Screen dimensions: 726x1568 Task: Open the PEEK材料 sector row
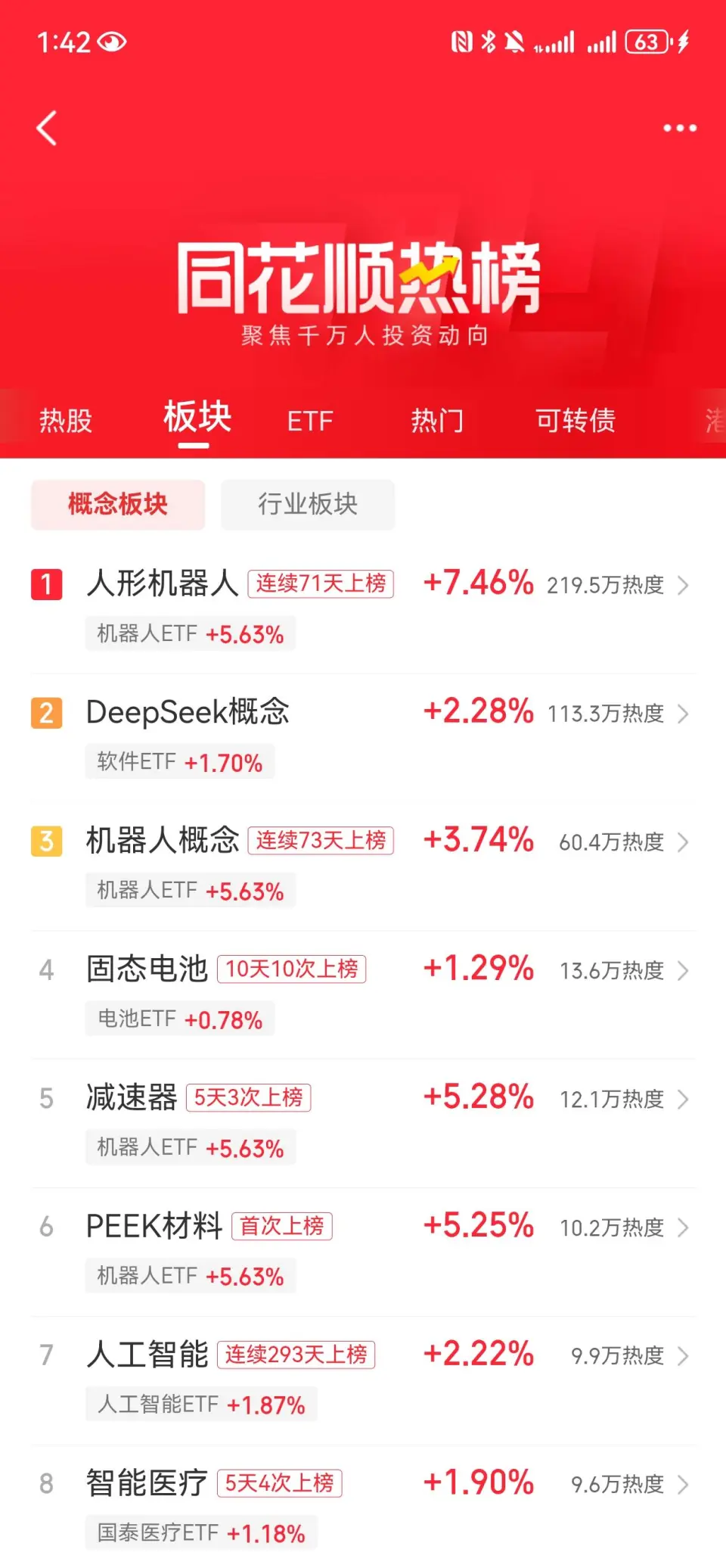154,1227
